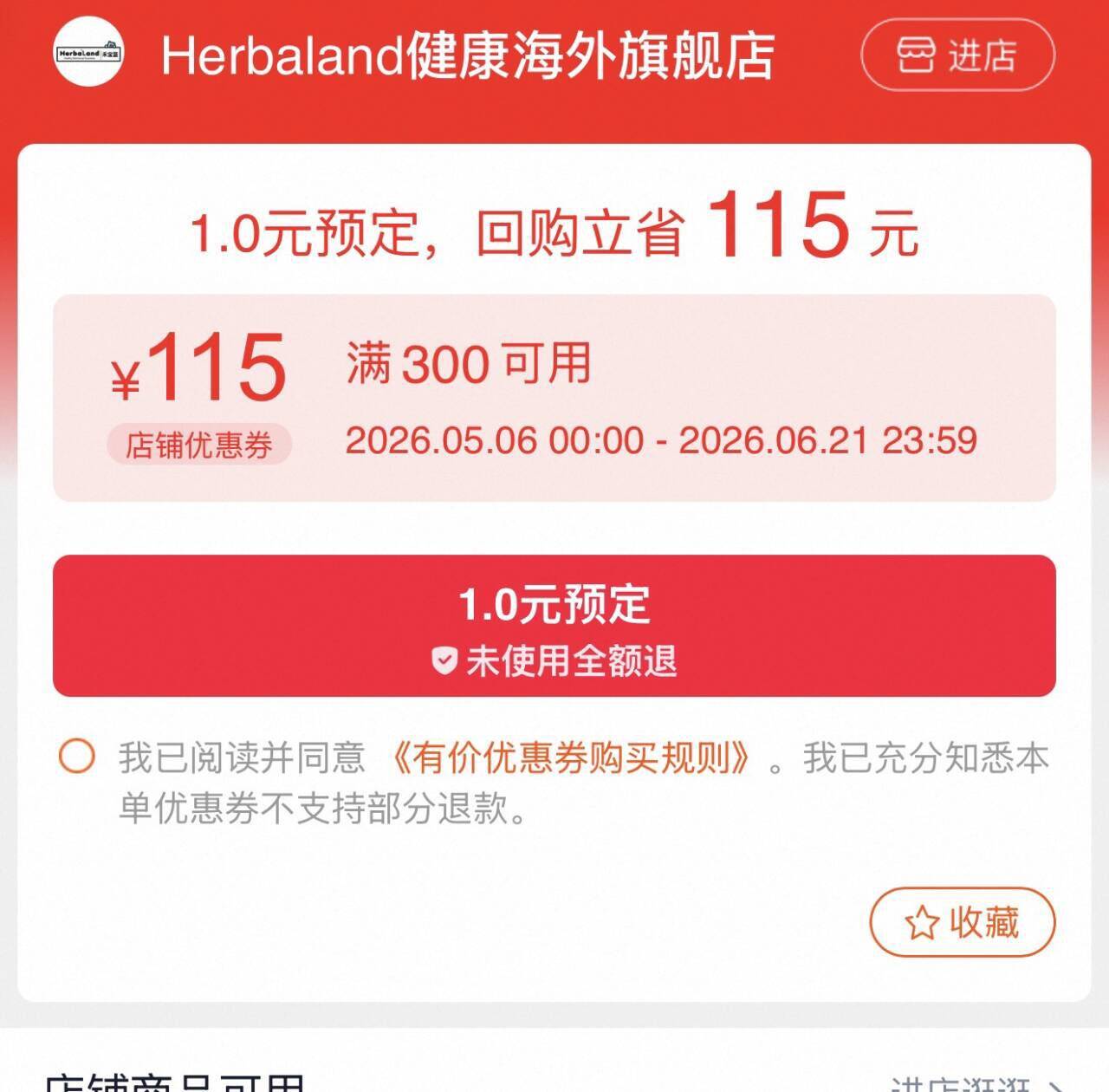1109x1092 pixels.
Task: Tap the 进店 button to enter the store
Action: (x=957, y=55)
